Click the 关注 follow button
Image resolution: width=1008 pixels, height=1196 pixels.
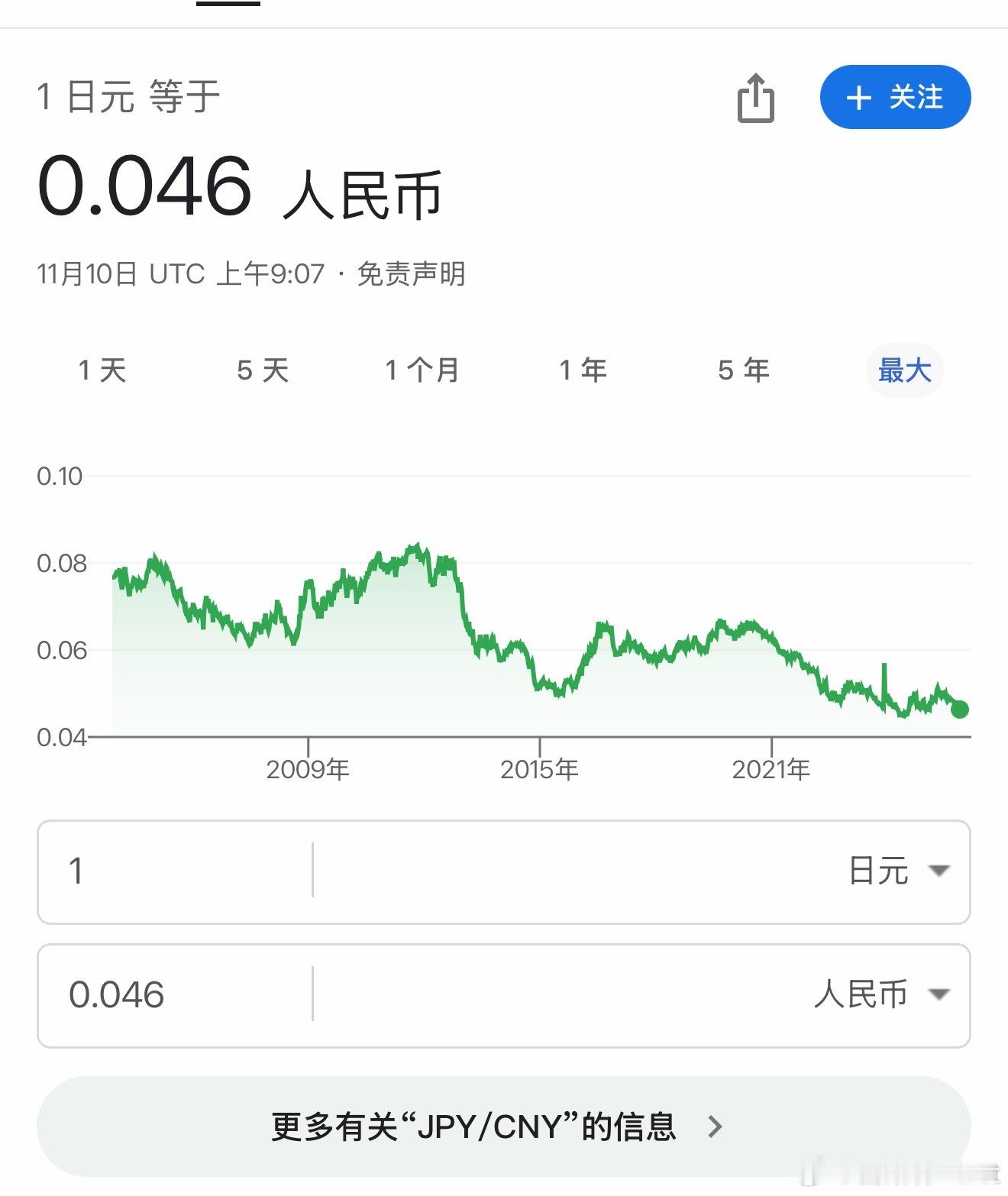pyautogui.click(x=895, y=98)
